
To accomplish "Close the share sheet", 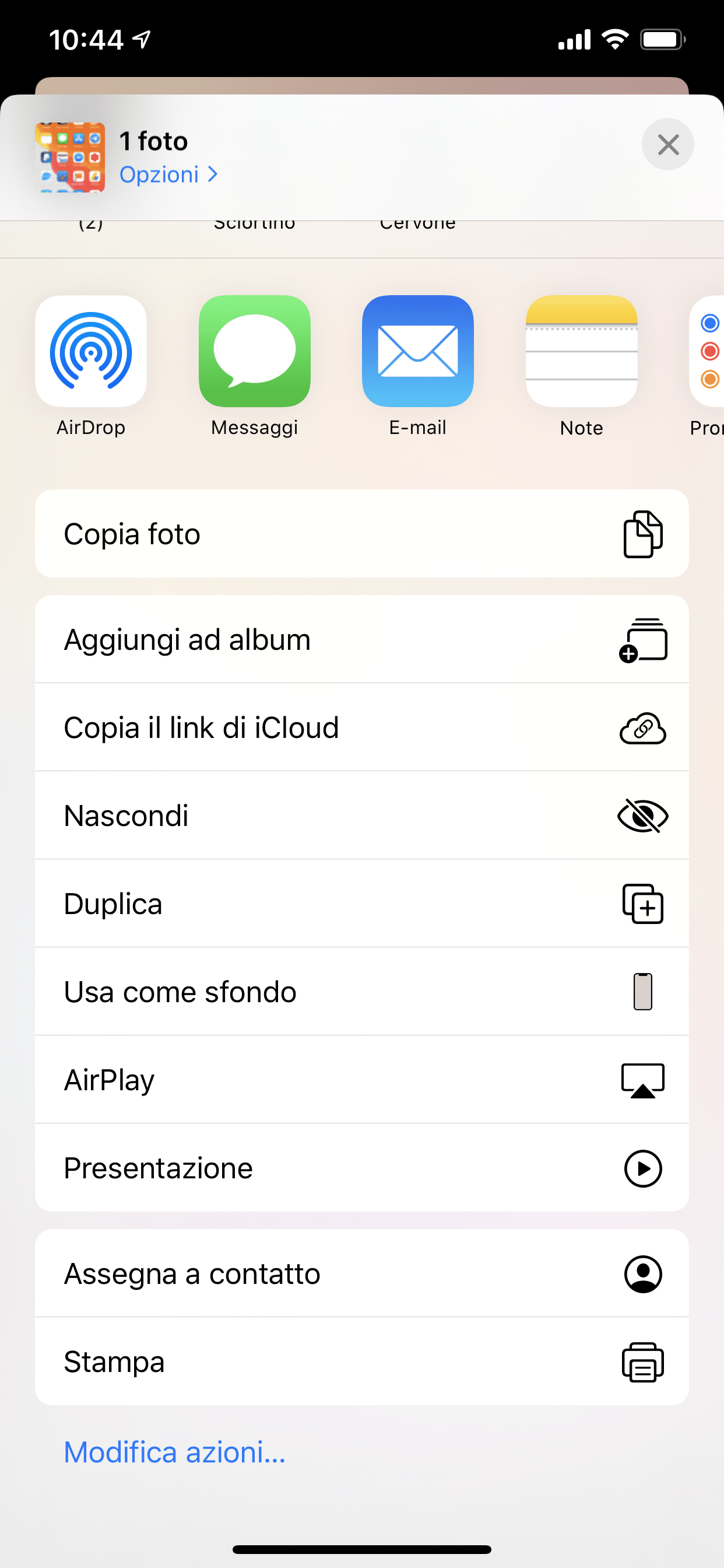I will point(667,144).
